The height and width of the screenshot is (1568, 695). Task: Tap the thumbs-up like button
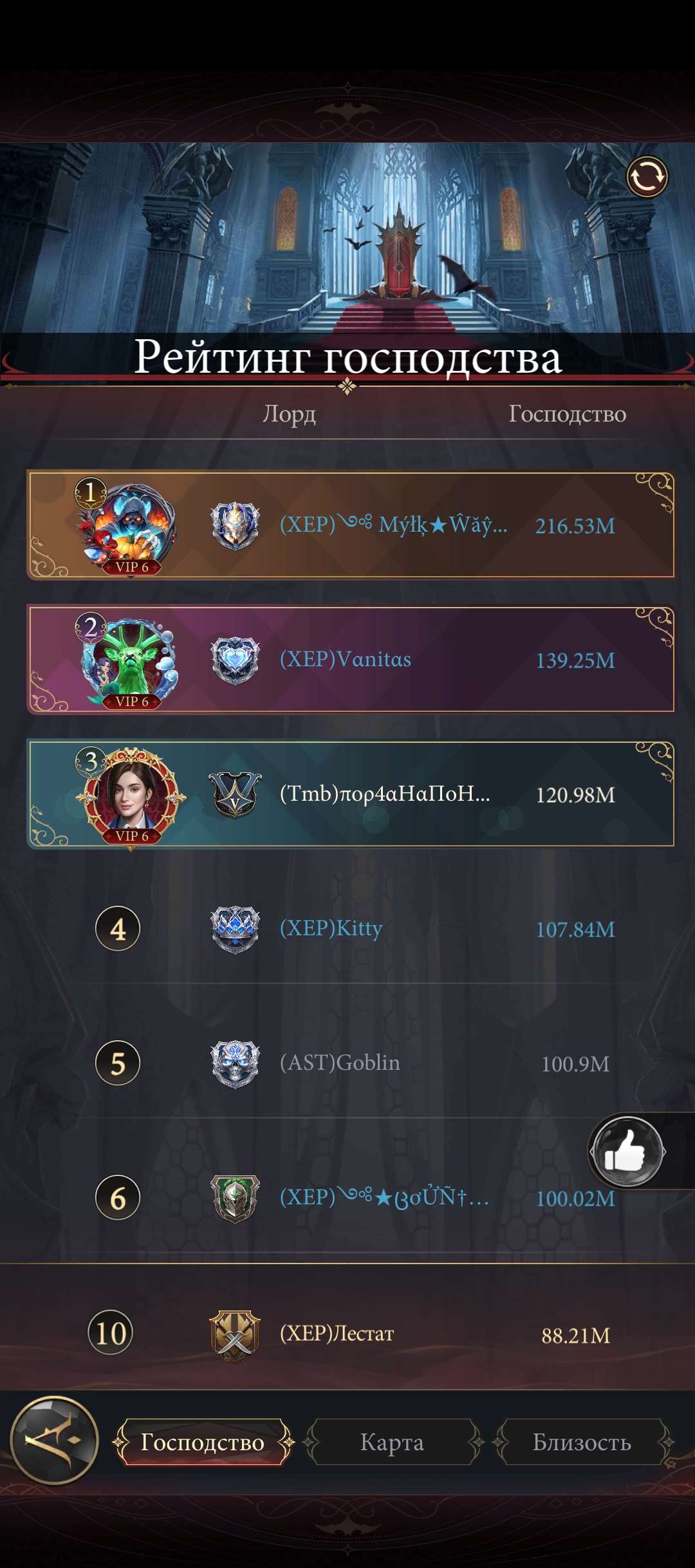626,1152
